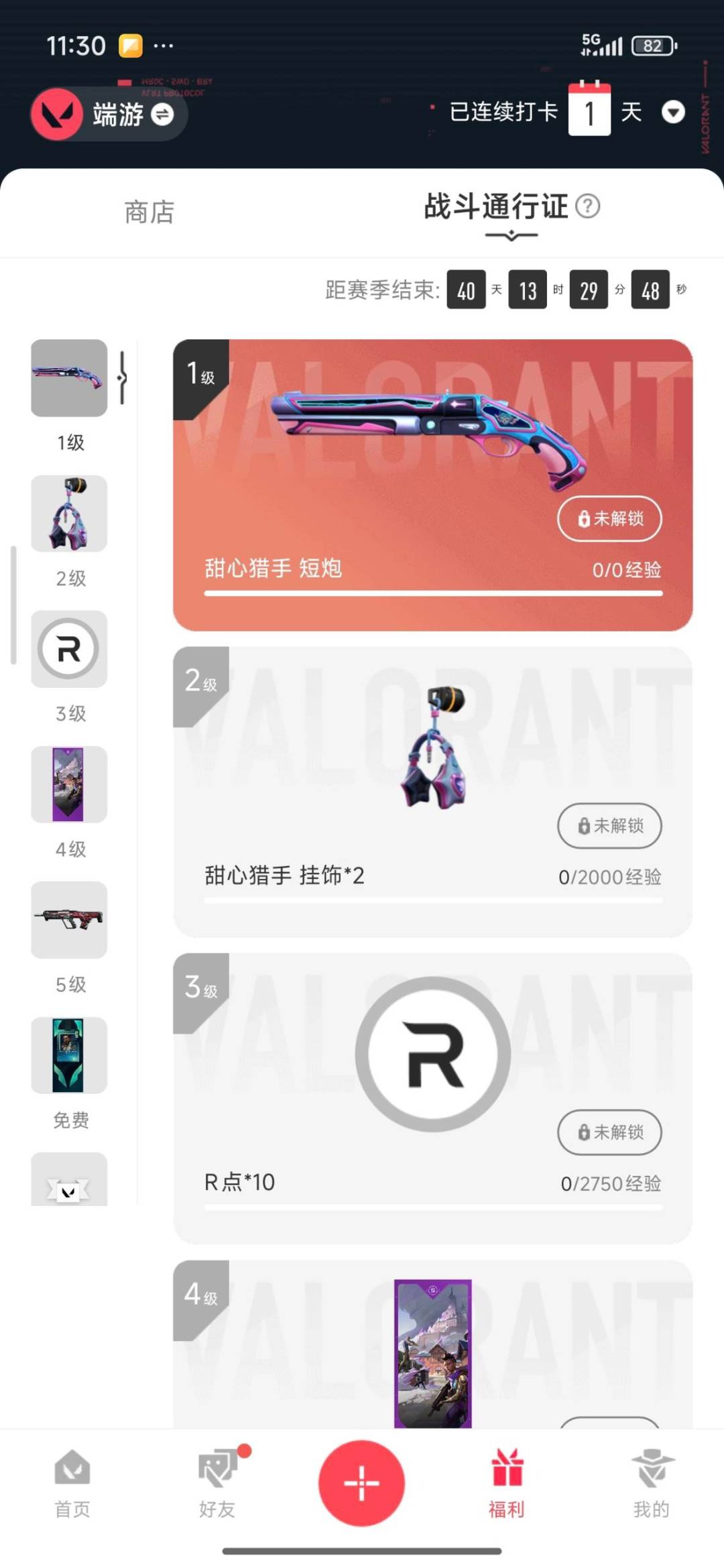
Task: Switch to the 商店 tab
Action: coord(149,213)
